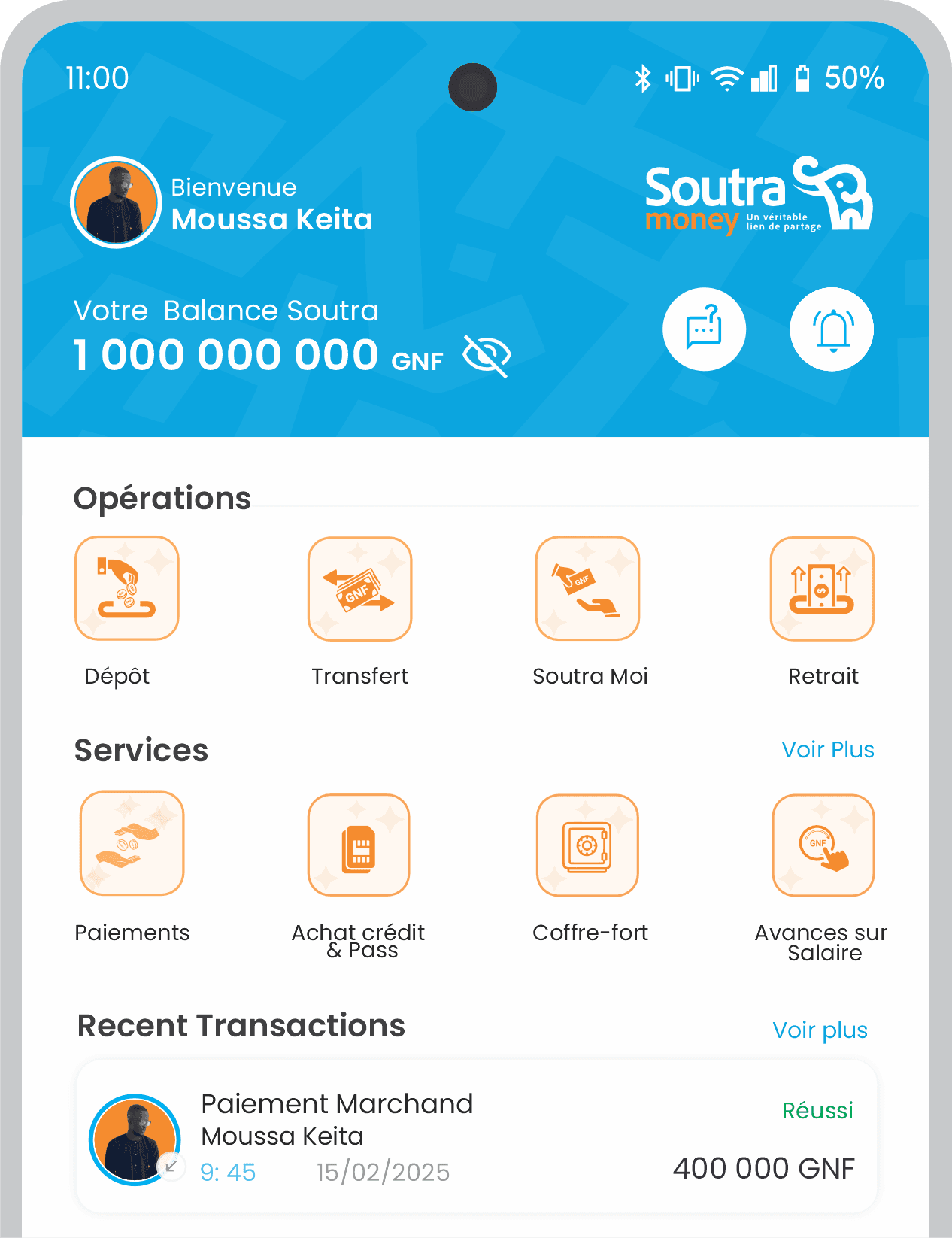The width and height of the screenshot is (952, 1238).
Task: Open the notifications bell
Action: point(831,329)
